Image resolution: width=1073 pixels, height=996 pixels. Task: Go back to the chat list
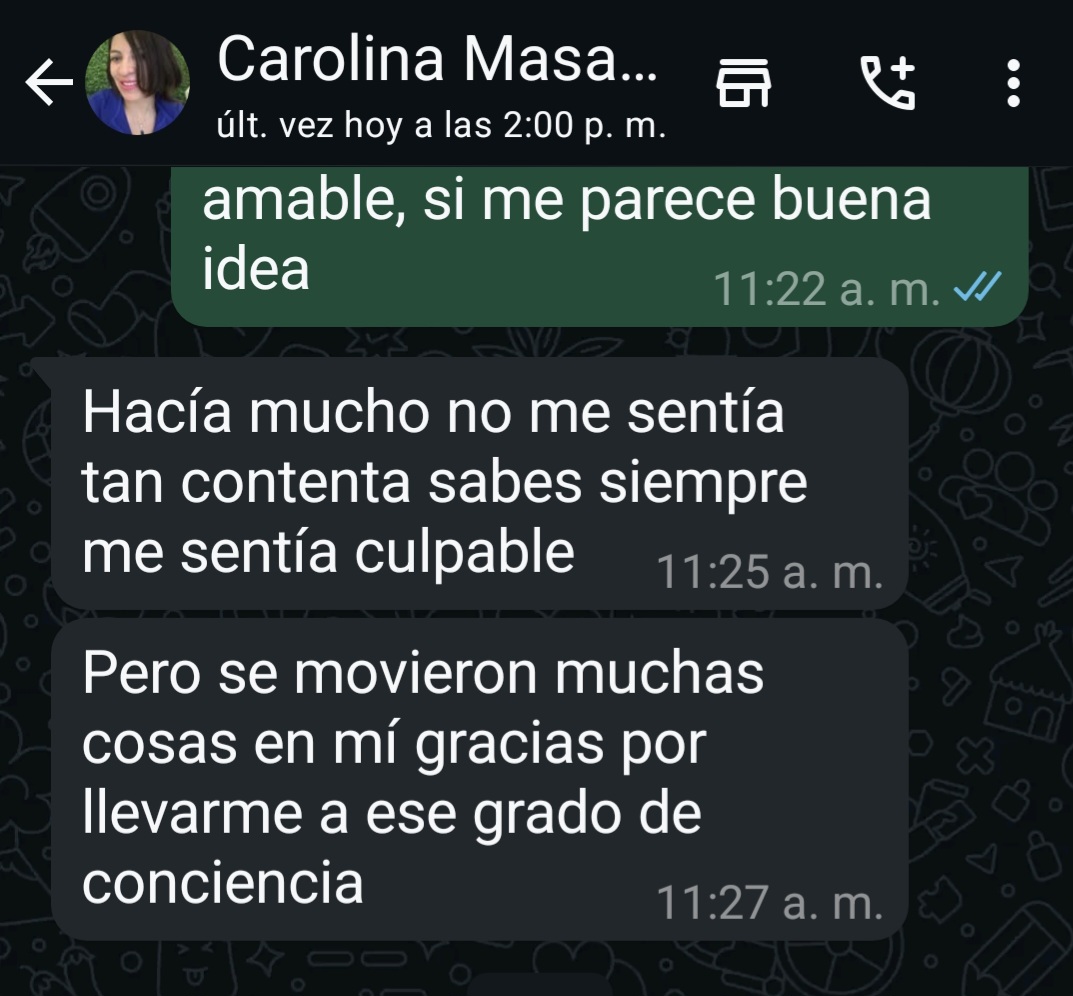click(47, 84)
